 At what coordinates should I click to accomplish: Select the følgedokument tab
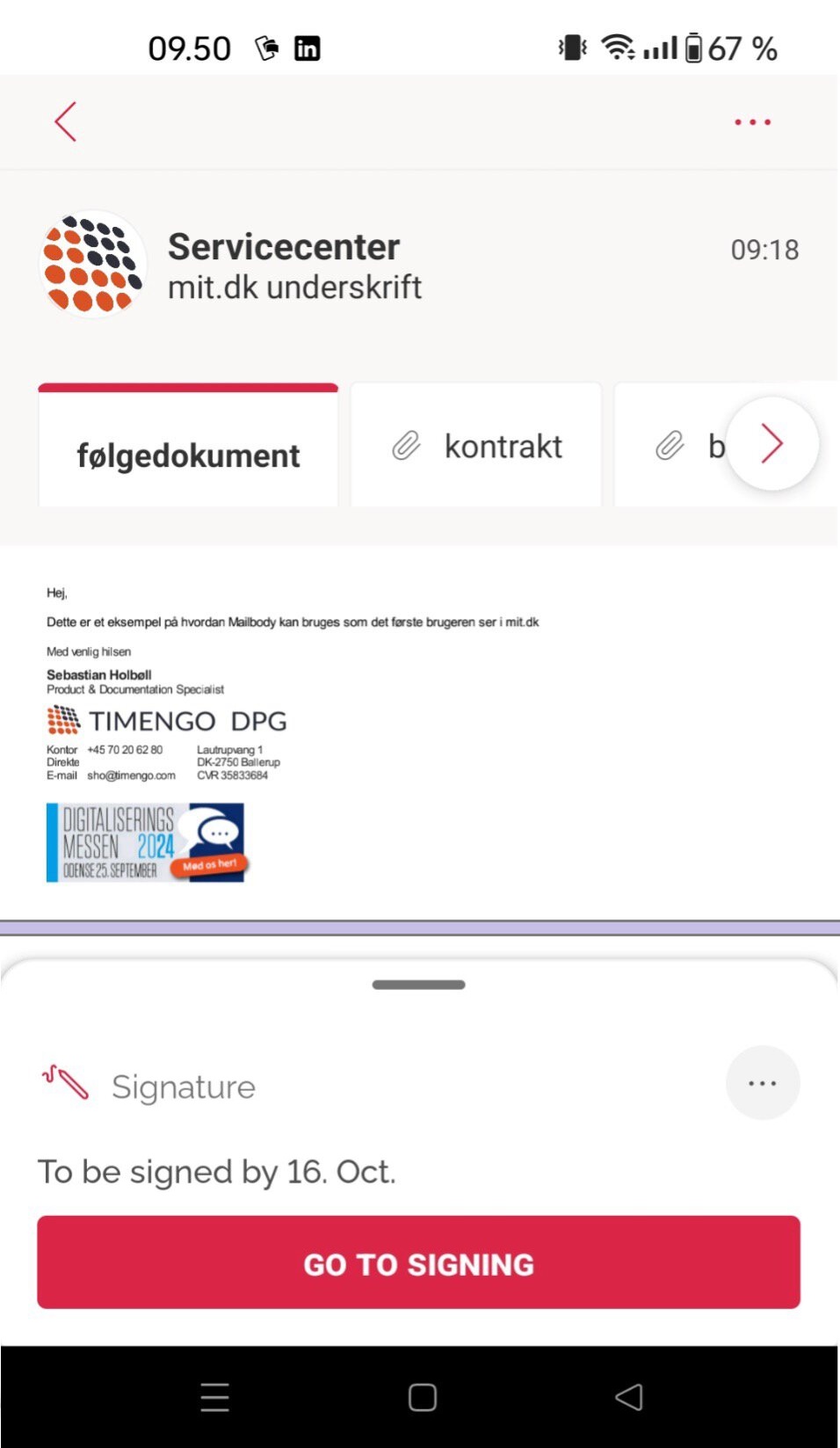click(188, 455)
